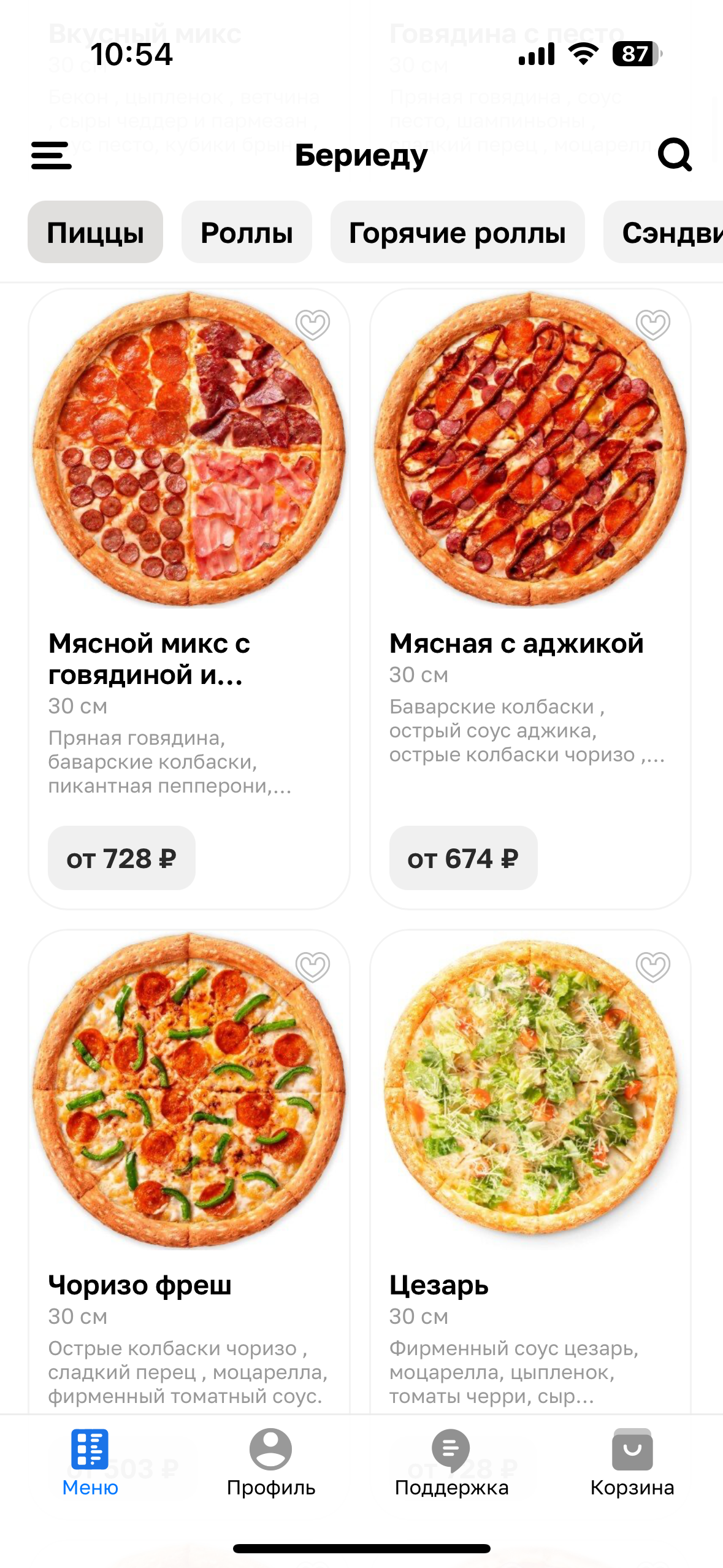Tap the от 674 ₽ price button
This screenshot has width=723, height=1568.
click(x=463, y=858)
